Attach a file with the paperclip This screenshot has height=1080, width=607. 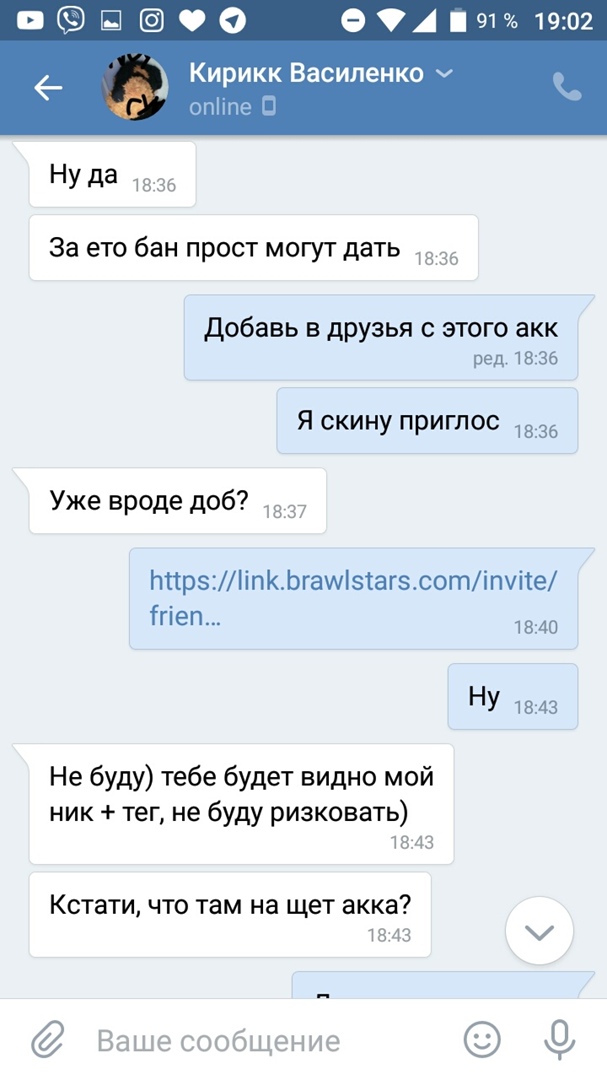tap(47, 1040)
